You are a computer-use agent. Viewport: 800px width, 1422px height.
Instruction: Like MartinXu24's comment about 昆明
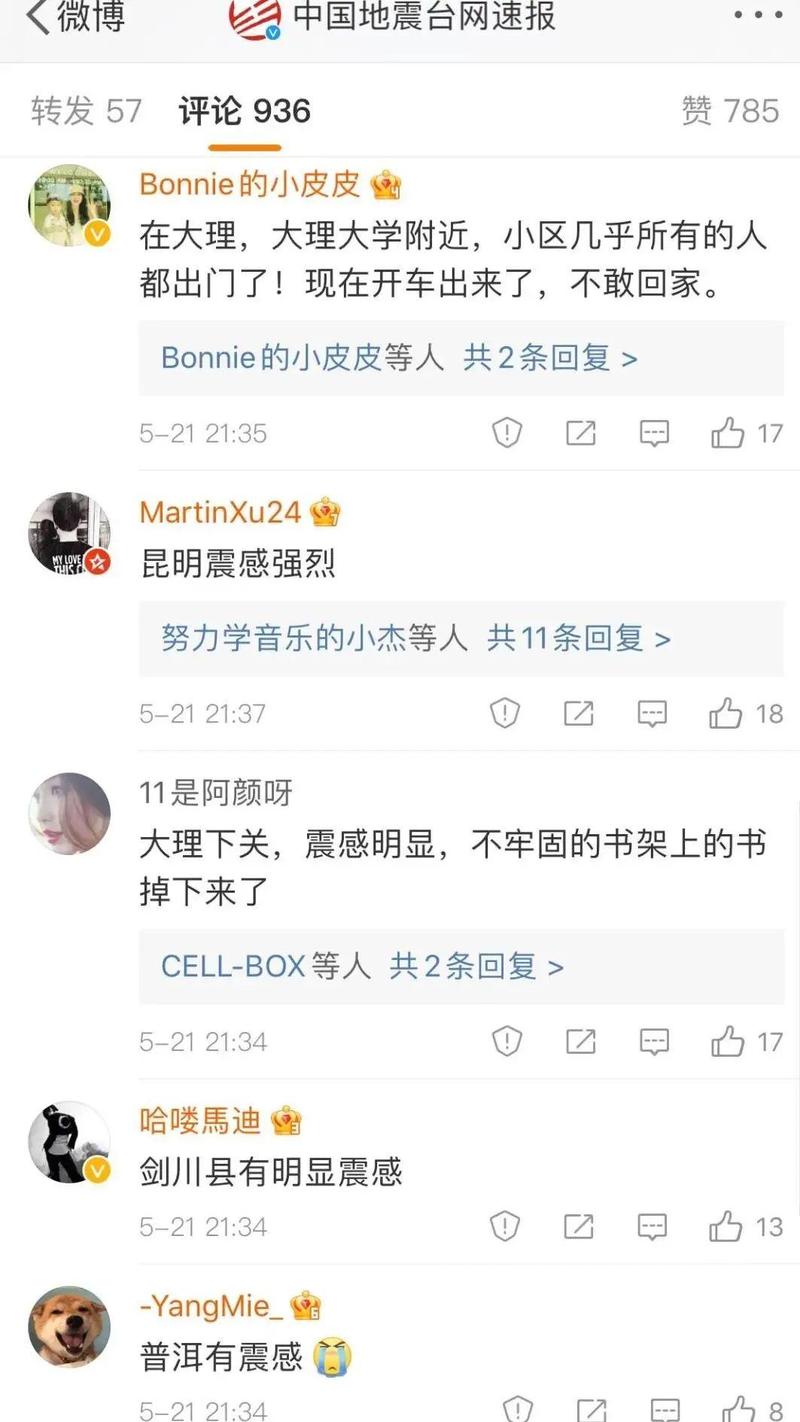pyautogui.click(x=727, y=713)
